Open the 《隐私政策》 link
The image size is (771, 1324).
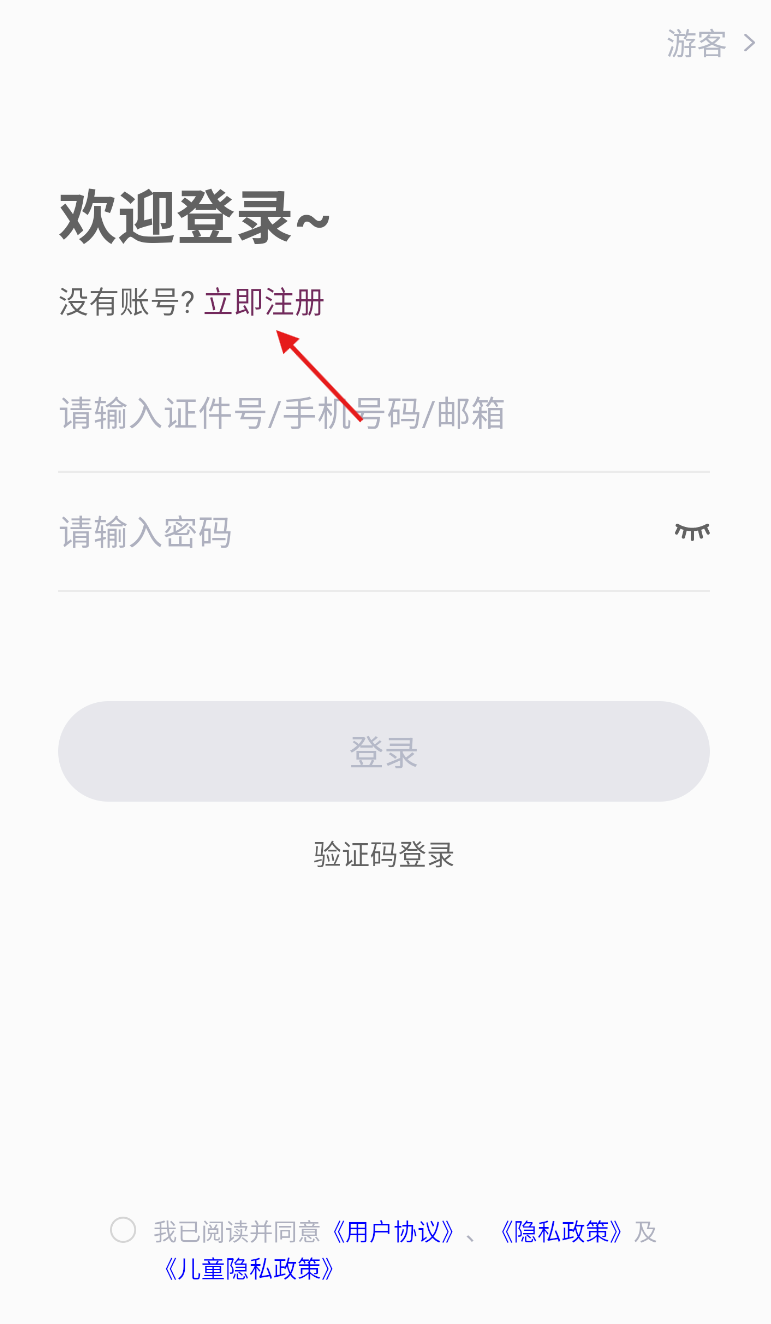tap(562, 1232)
